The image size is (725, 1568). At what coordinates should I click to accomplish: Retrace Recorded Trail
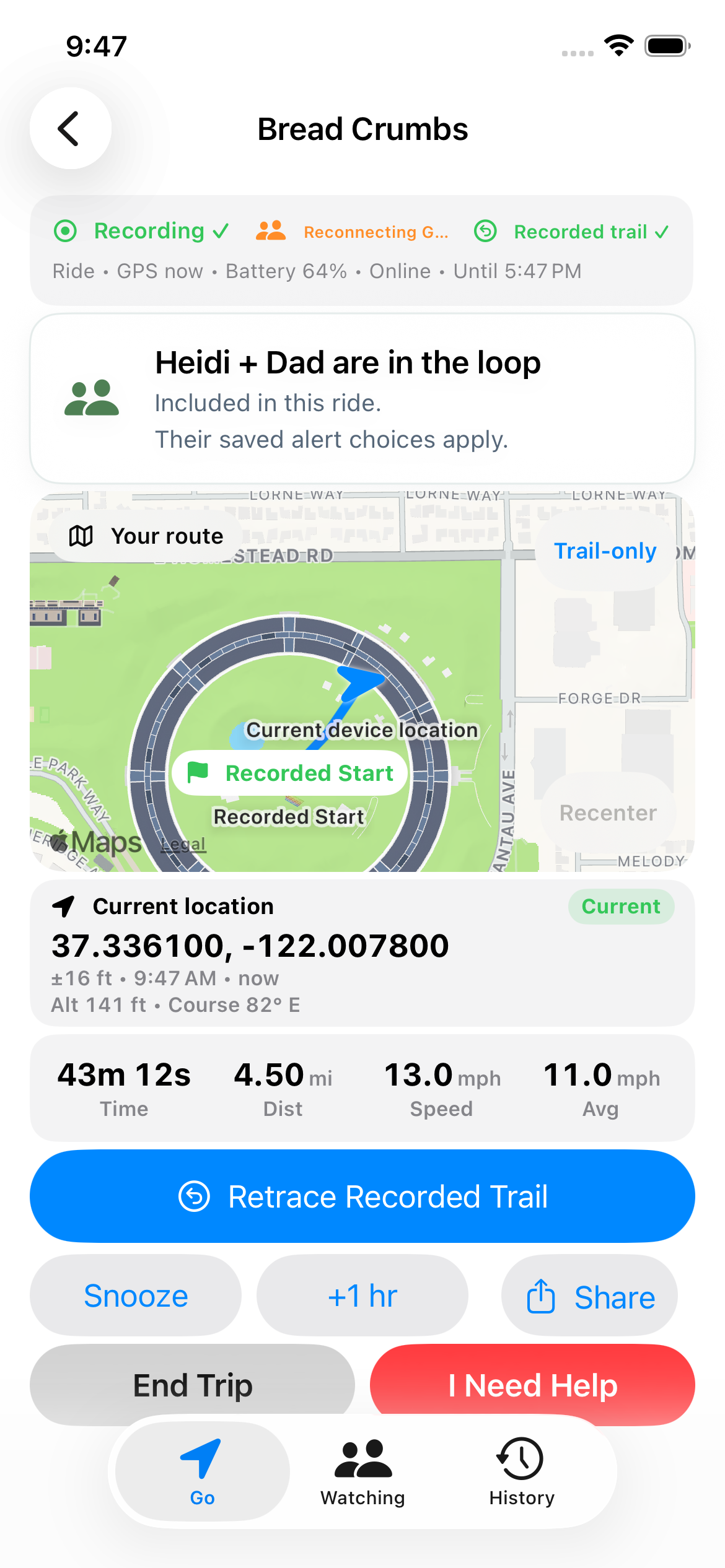click(x=362, y=1196)
